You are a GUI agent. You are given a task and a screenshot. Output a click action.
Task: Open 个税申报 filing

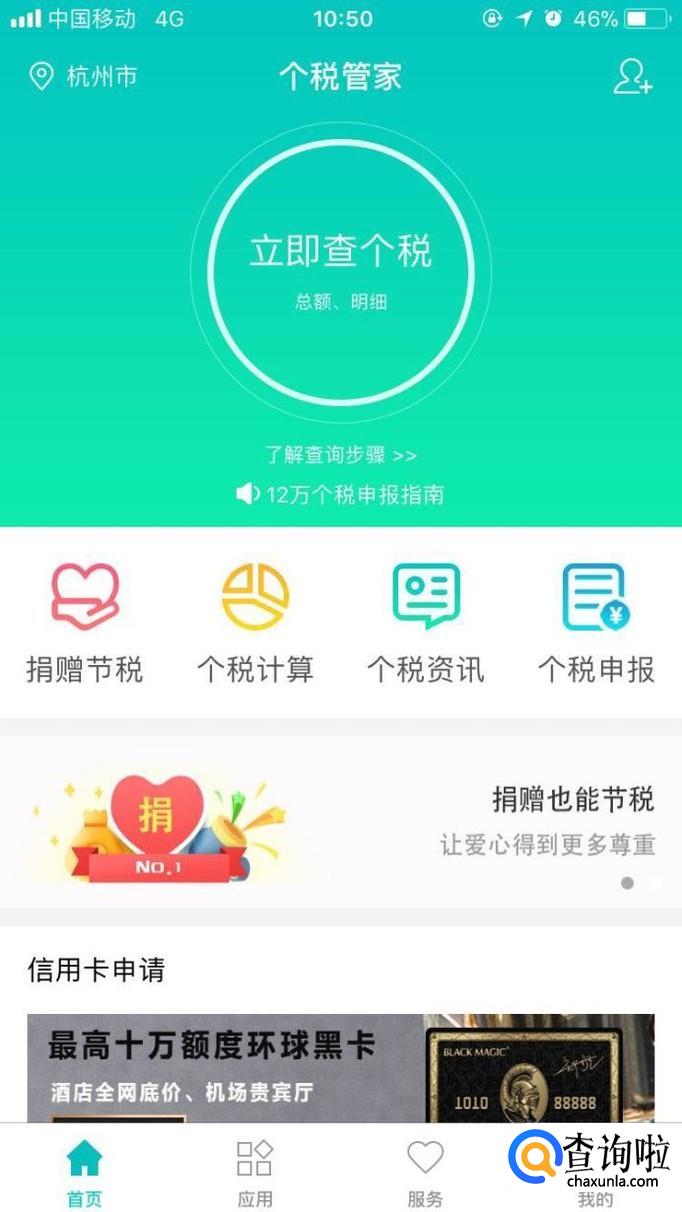tap(597, 624)
